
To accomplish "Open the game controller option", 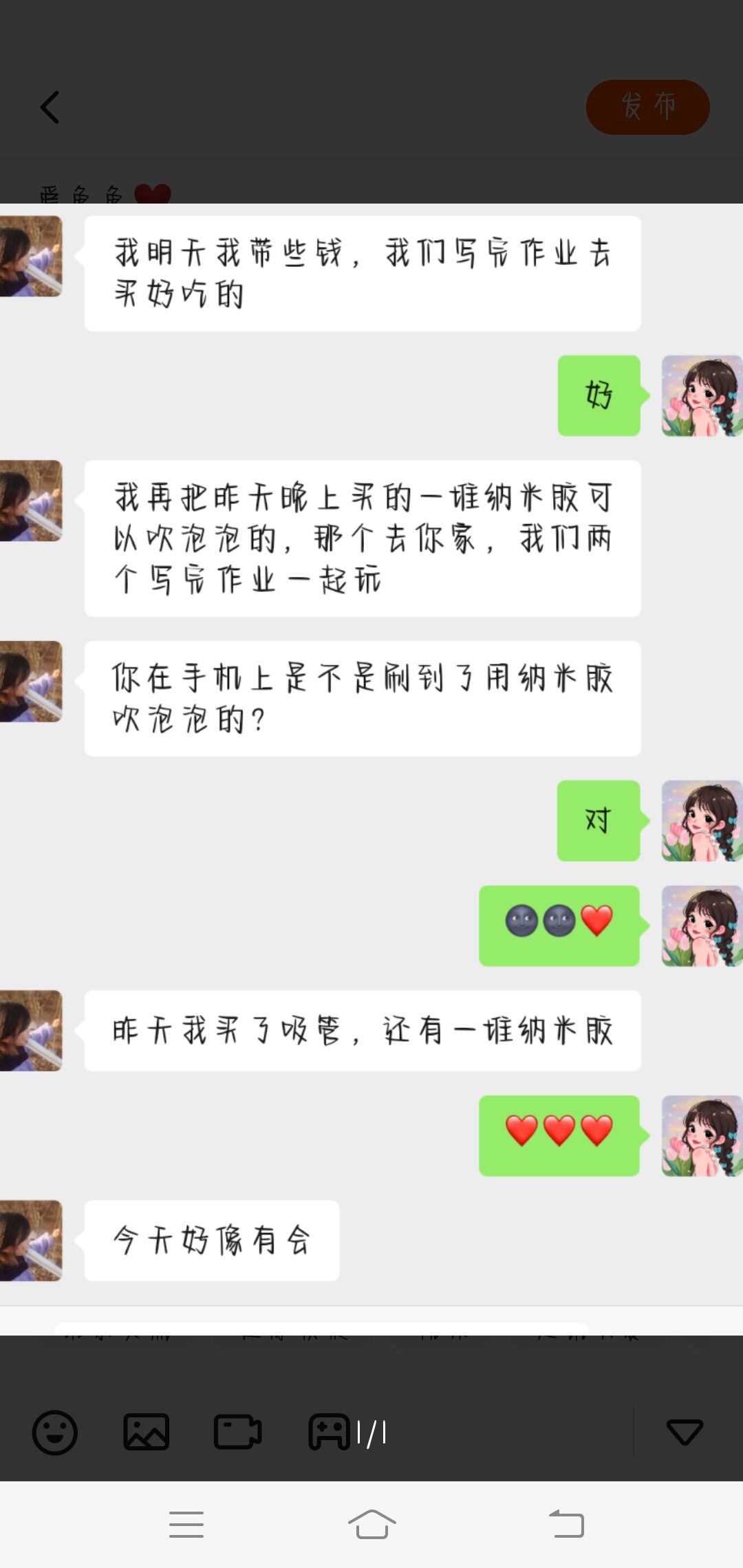I will tap(329, 1433).
